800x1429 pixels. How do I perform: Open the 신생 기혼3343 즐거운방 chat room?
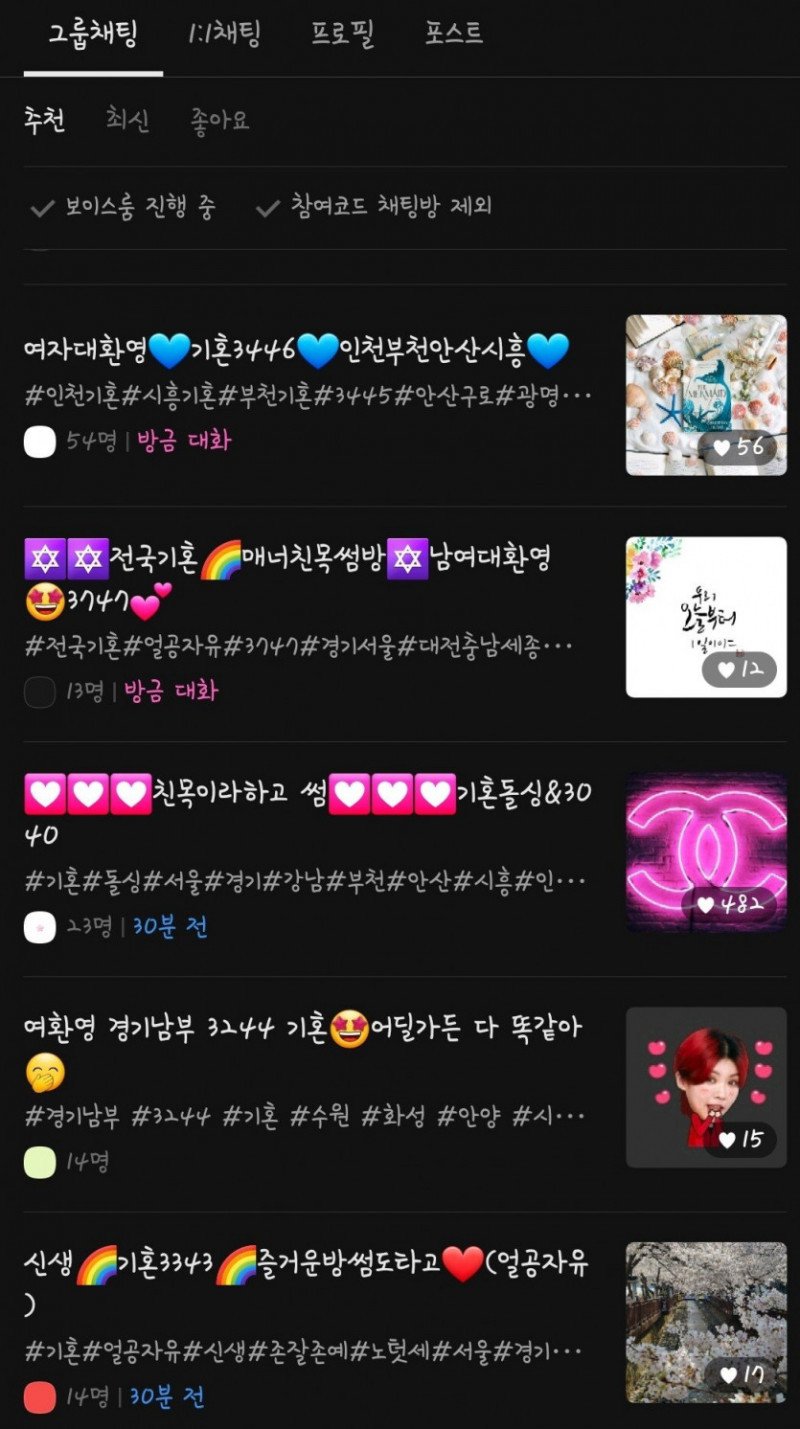click(x=300, y=1266)
